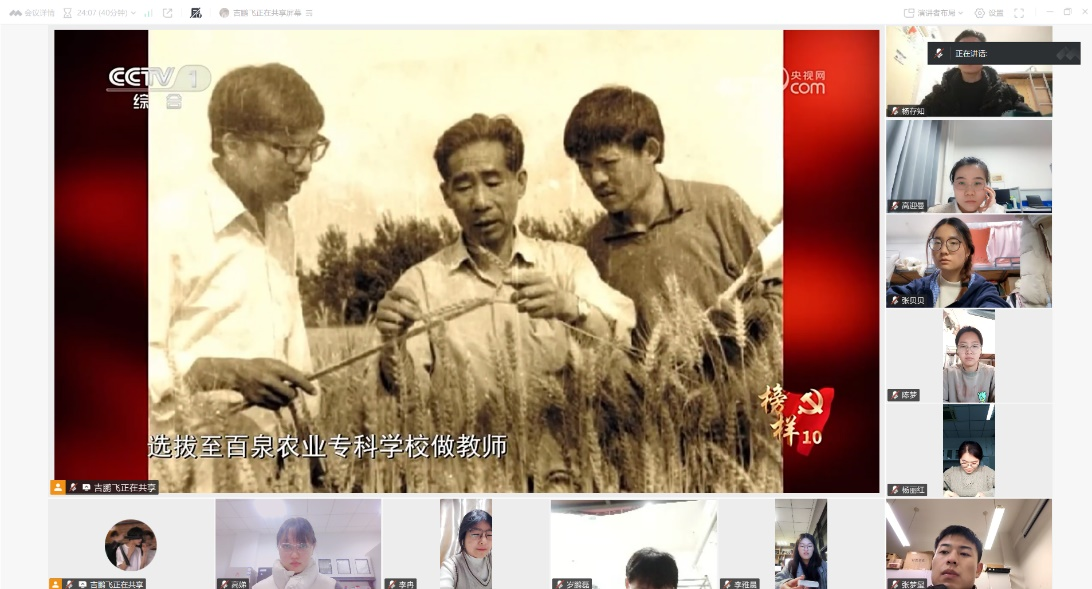Select 张贝贝's video tile

[x=968, y=260]
